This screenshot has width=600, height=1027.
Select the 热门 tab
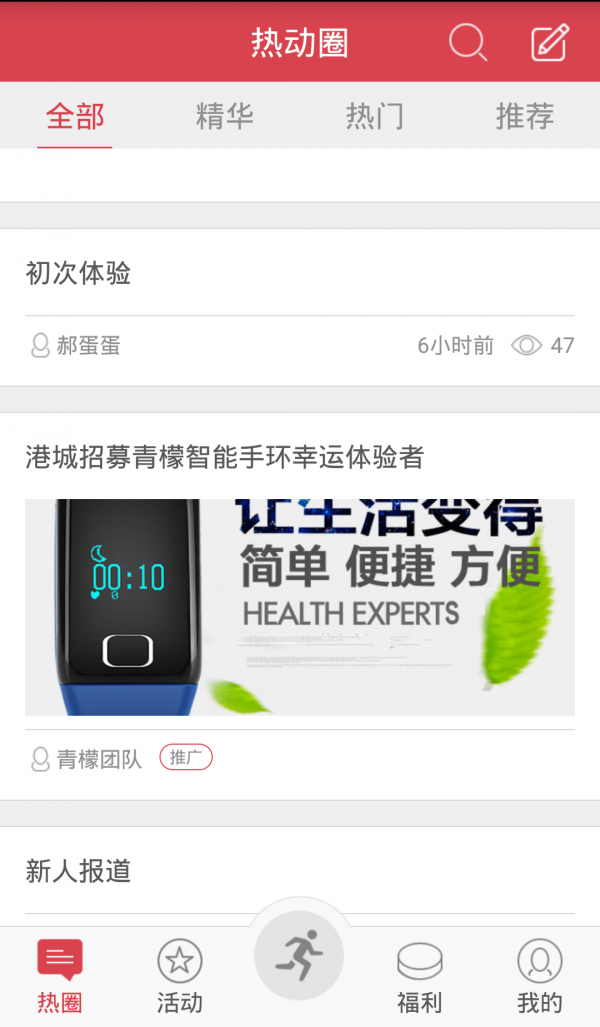375,116
